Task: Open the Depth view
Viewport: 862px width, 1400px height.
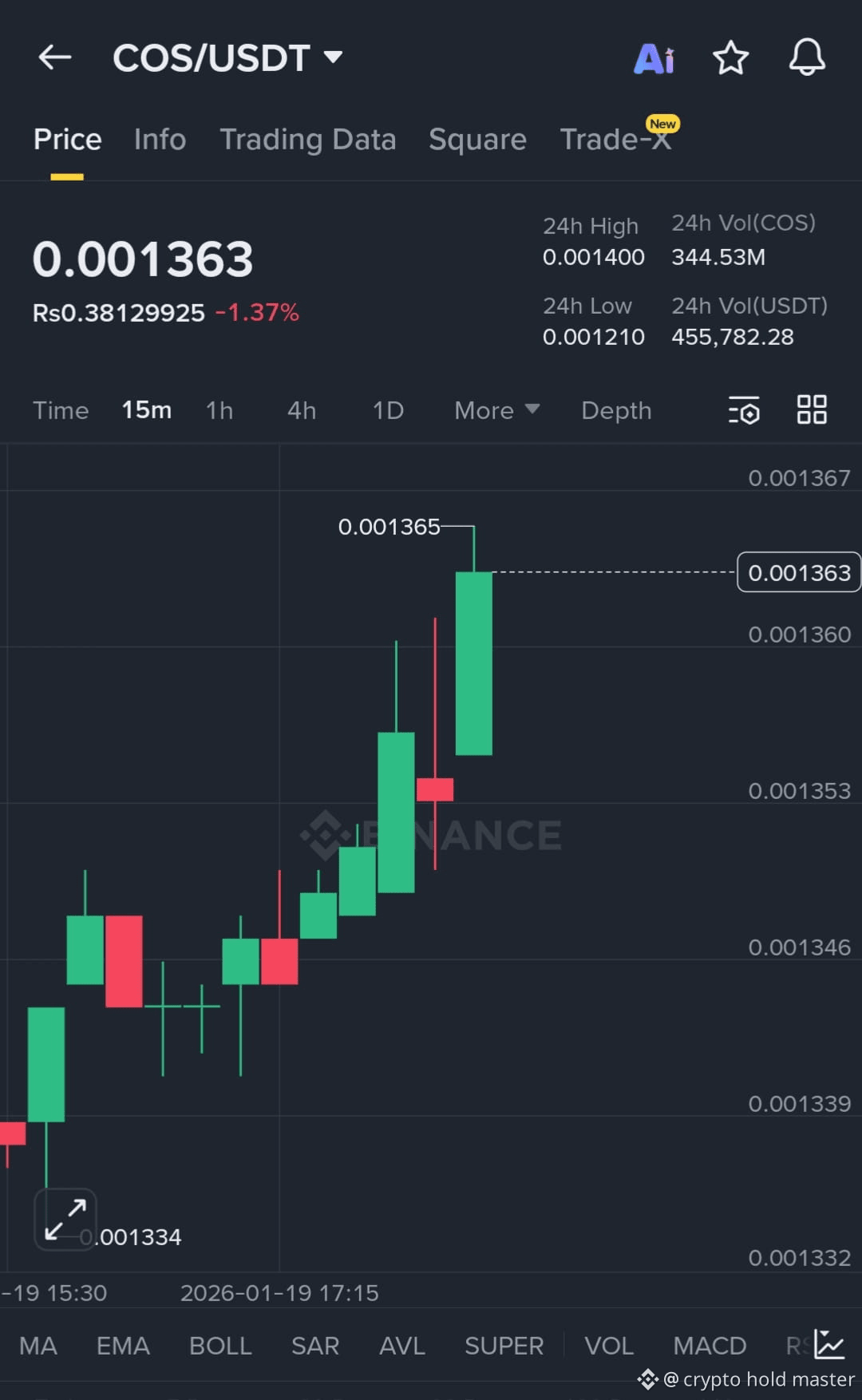Action: pyautogui.click(x=615, y=410)
